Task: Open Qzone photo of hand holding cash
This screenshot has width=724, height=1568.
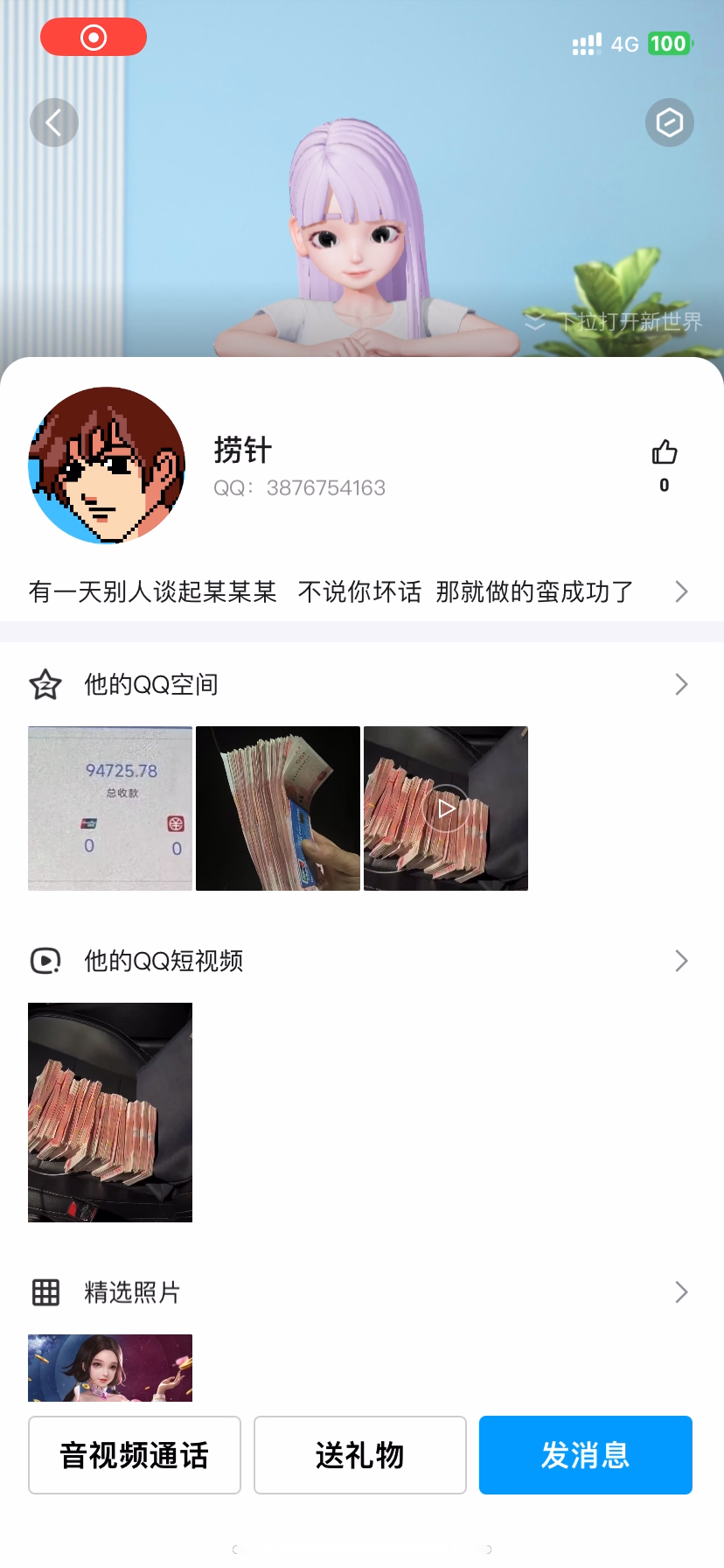Action: point(278,808)
